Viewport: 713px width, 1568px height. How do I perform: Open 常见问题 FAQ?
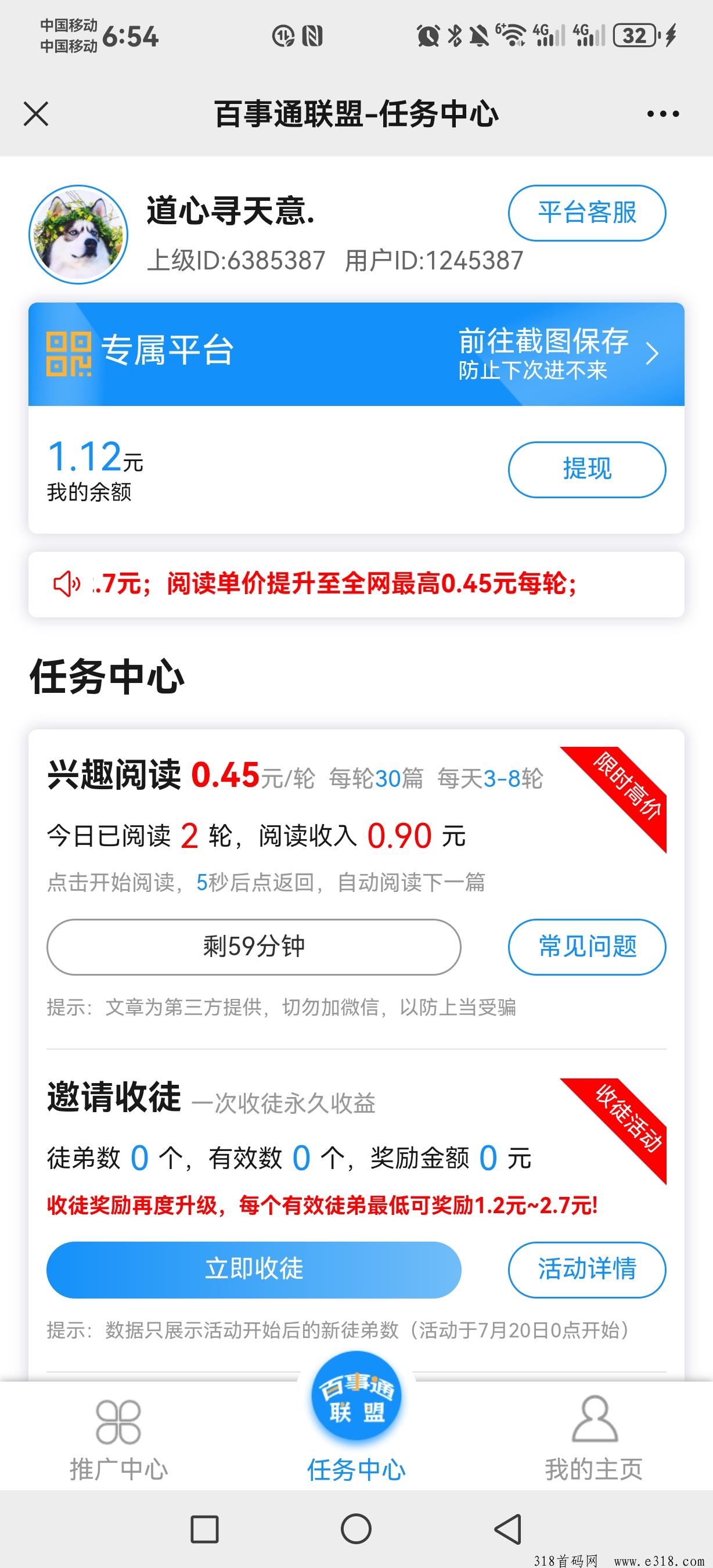(587, 947)
